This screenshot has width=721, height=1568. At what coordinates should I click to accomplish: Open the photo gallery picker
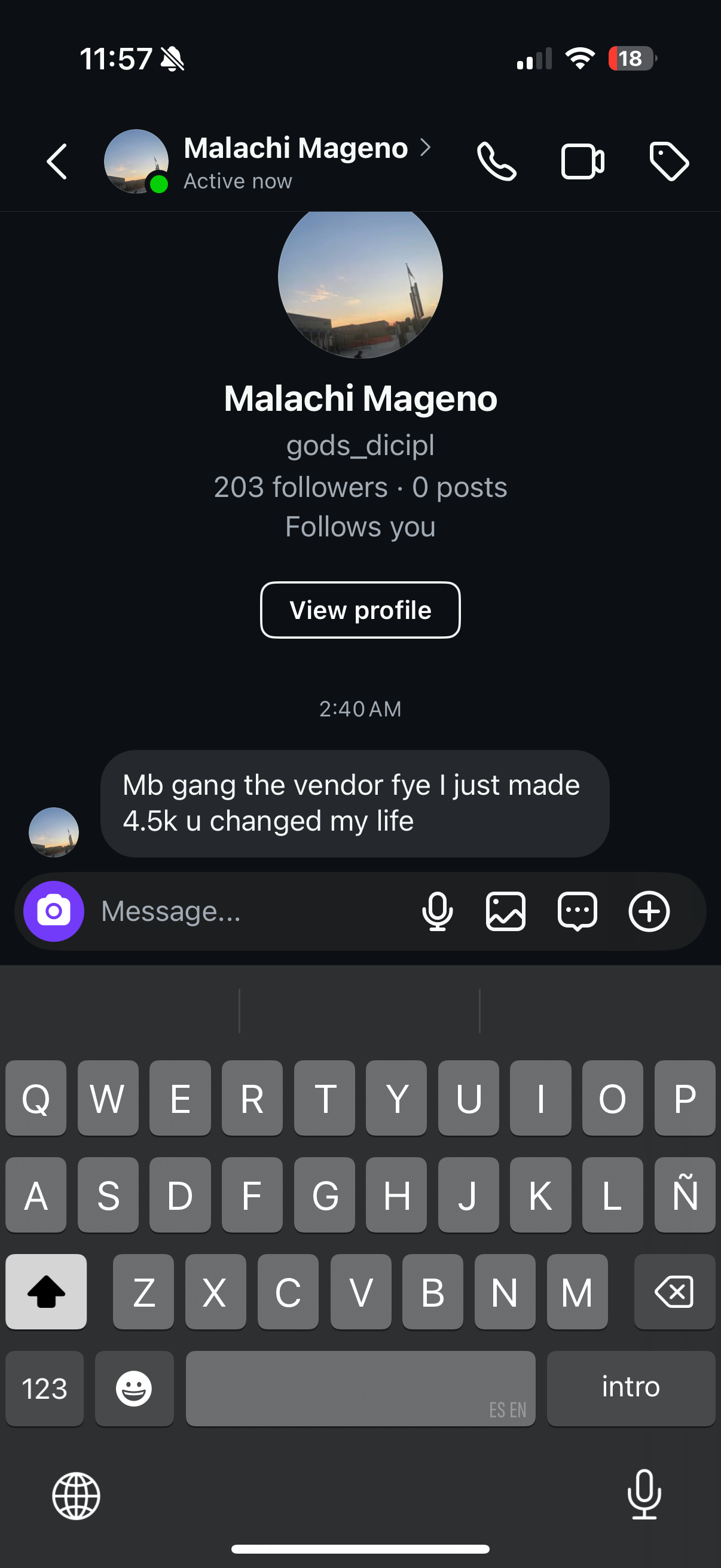(506, 911)
